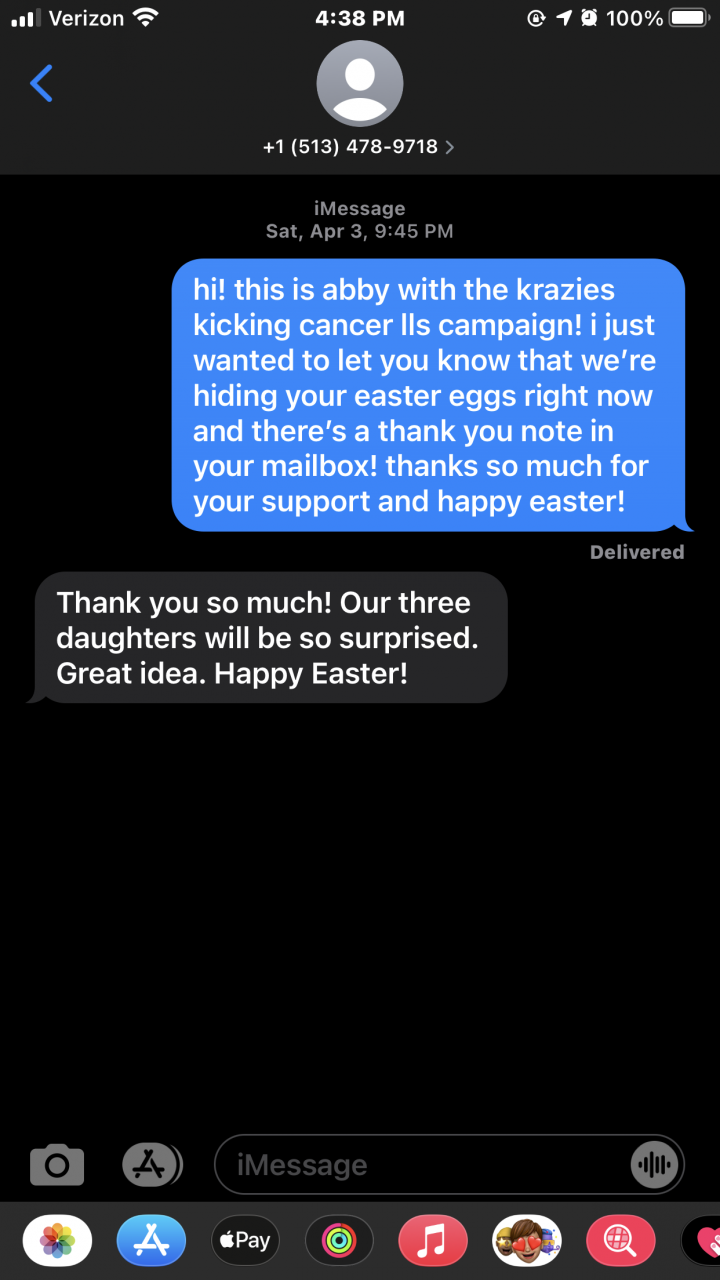The width and height of the screenshot is (720, 1280).
Task: Open the Photos app in the app strip
Action: coord(57,1242)
